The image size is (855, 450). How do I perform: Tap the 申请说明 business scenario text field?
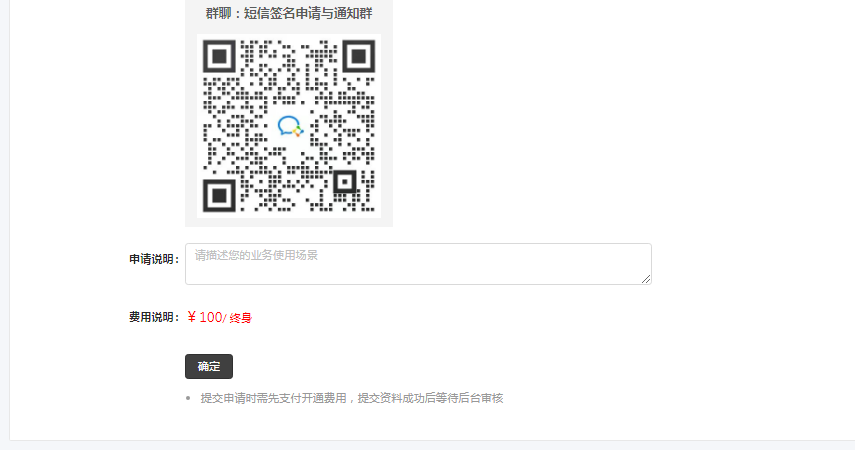coord(418,264)
